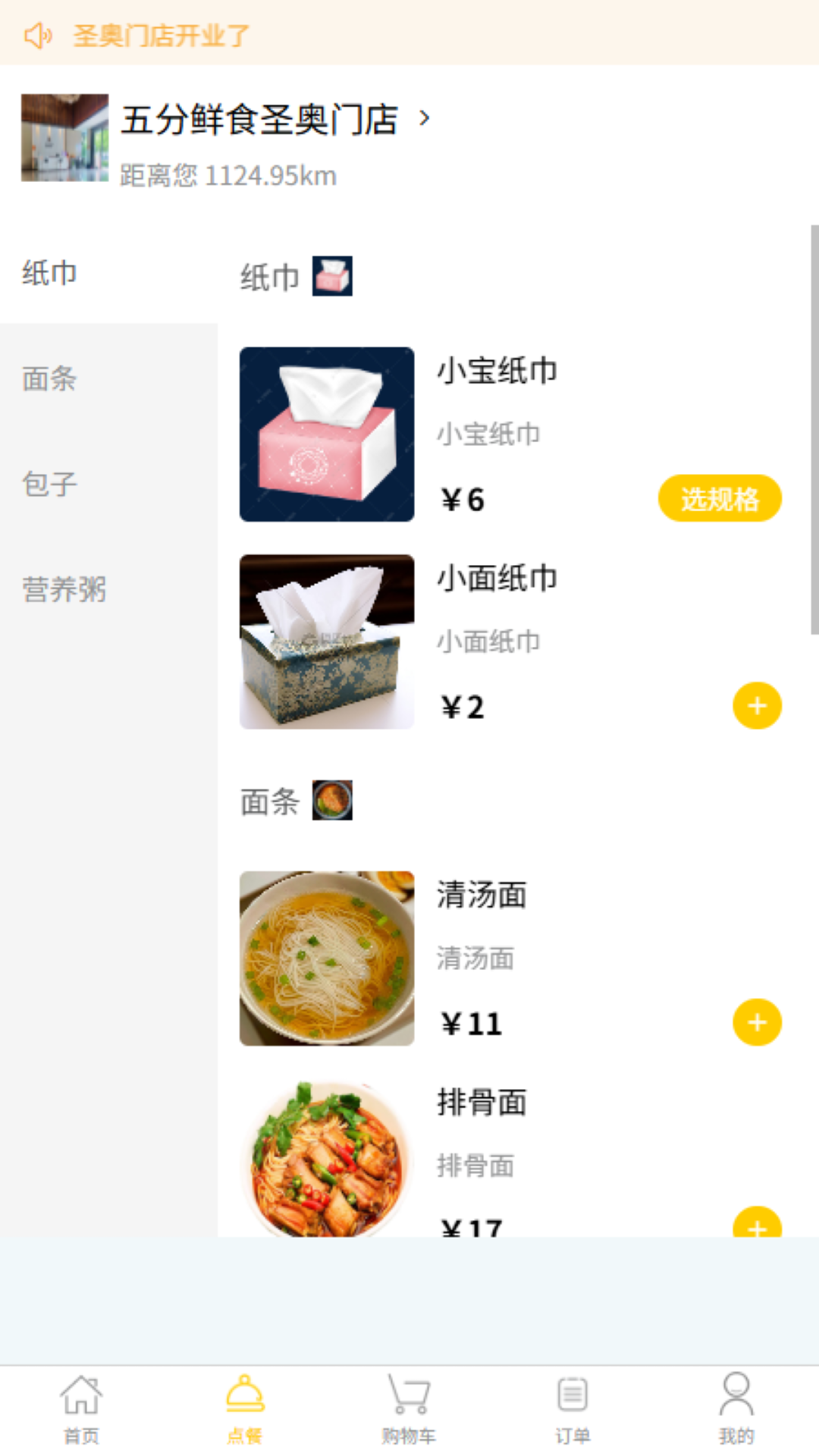Add 小面纸巾 using its plus button
819x1456 pixels.
tap(756, 705)
